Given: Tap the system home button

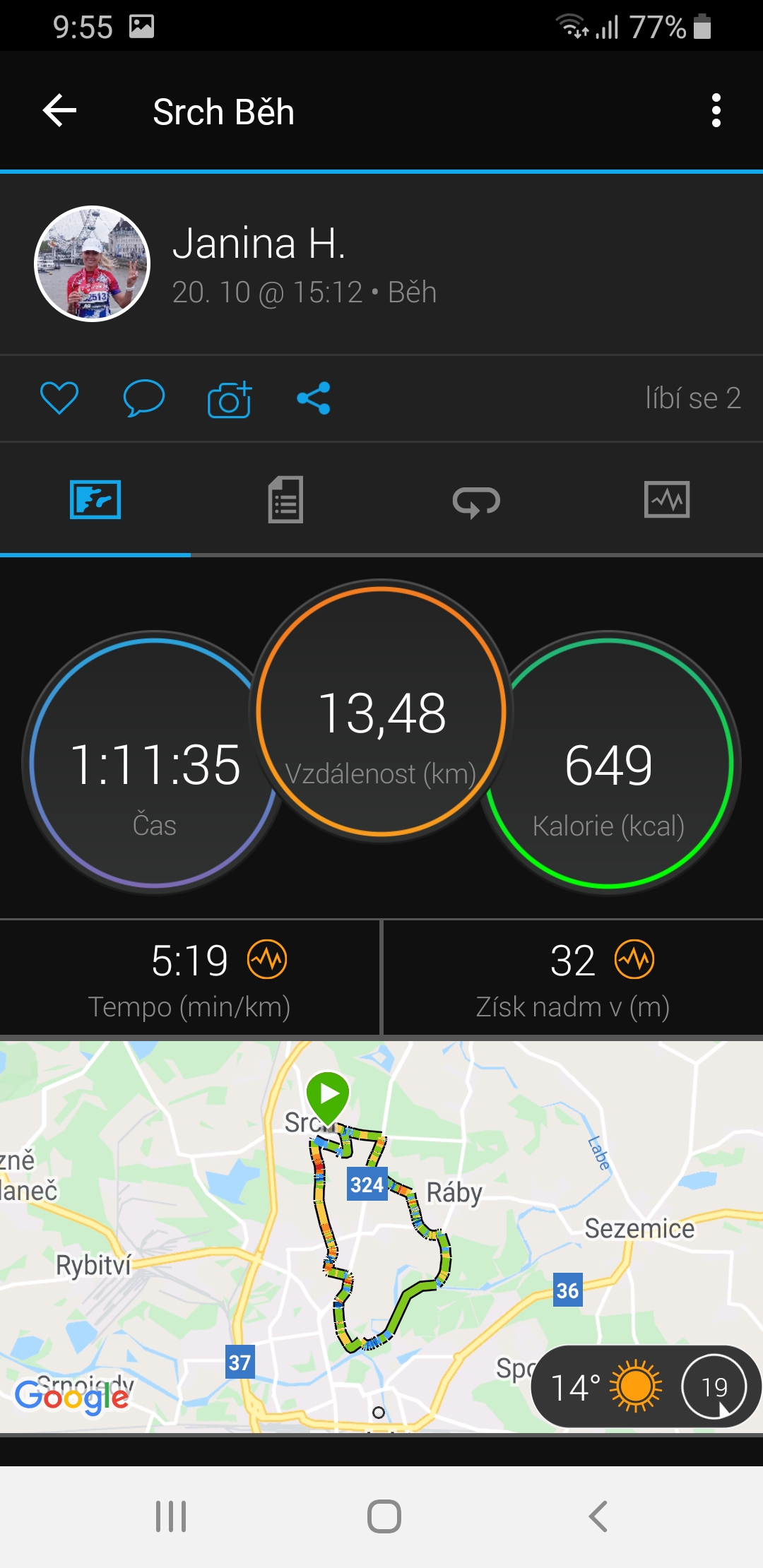Looking at the screenshot, I should [384, 1516].
